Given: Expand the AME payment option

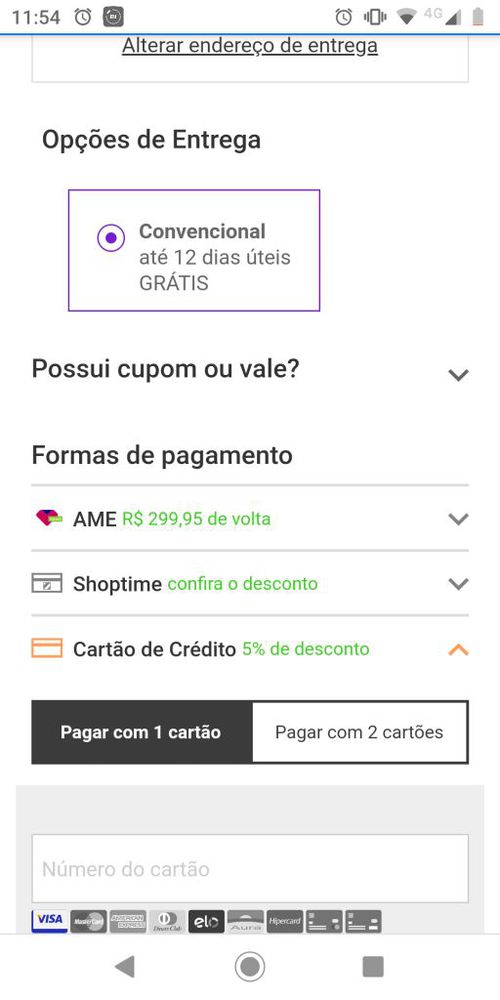Looking at the screenshot, I should pos(250,518).
